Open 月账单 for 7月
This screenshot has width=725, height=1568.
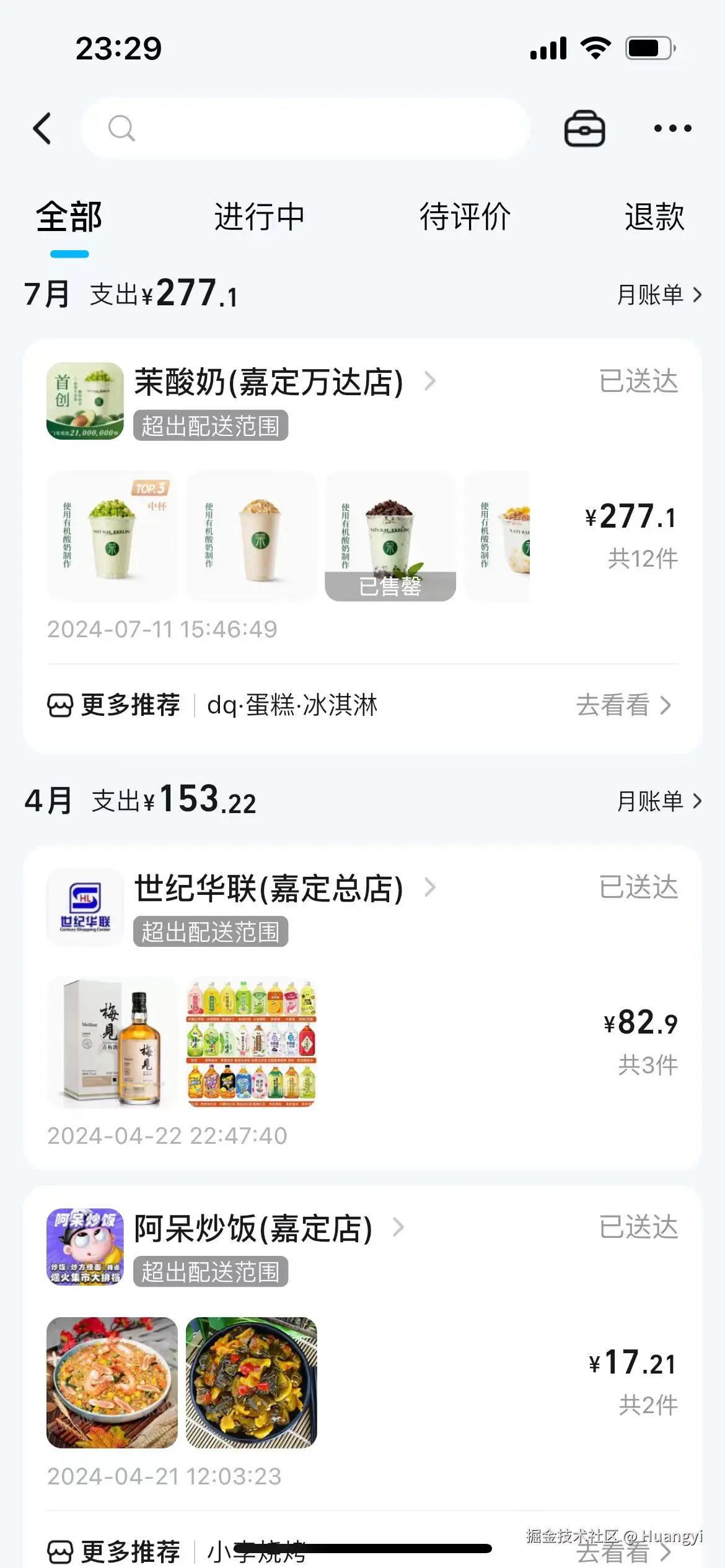659,295
